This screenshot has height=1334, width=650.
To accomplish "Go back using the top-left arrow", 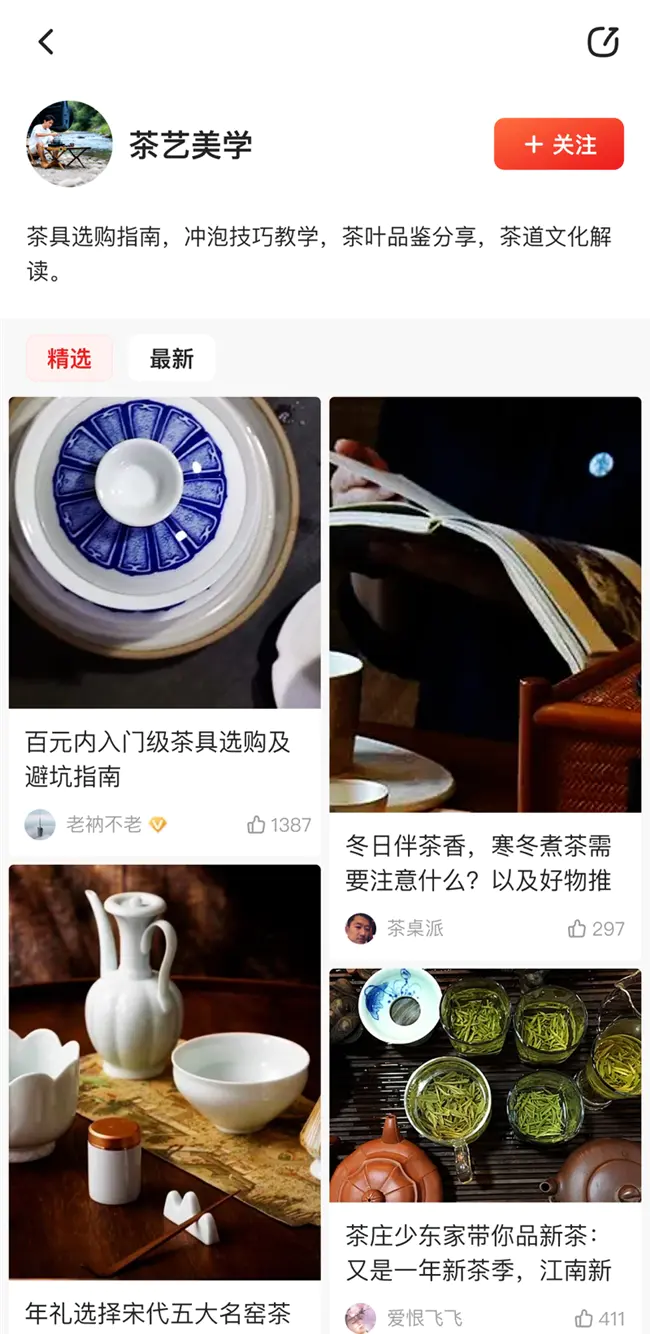I will (x=46, y=42).
